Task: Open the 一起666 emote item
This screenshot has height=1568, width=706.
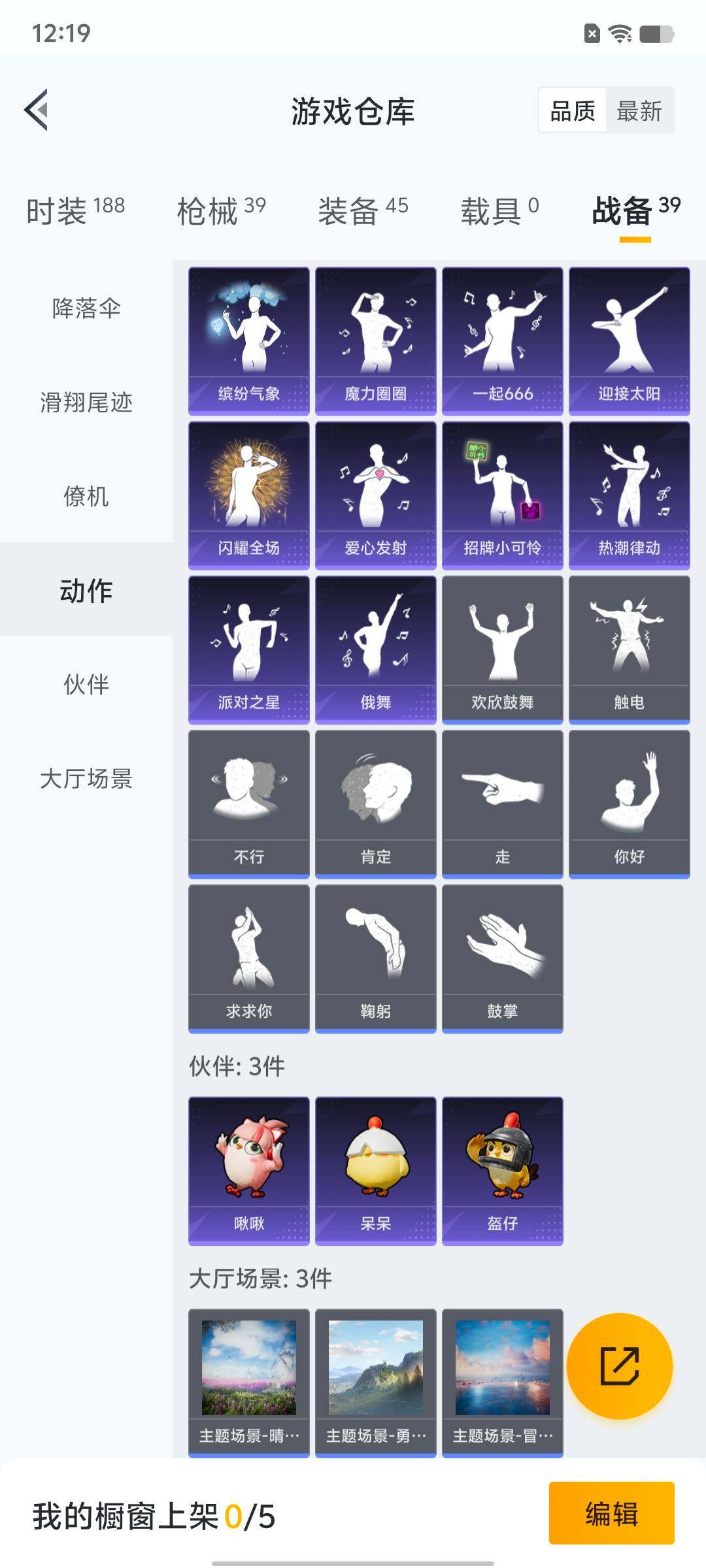Action: [502, 340]
